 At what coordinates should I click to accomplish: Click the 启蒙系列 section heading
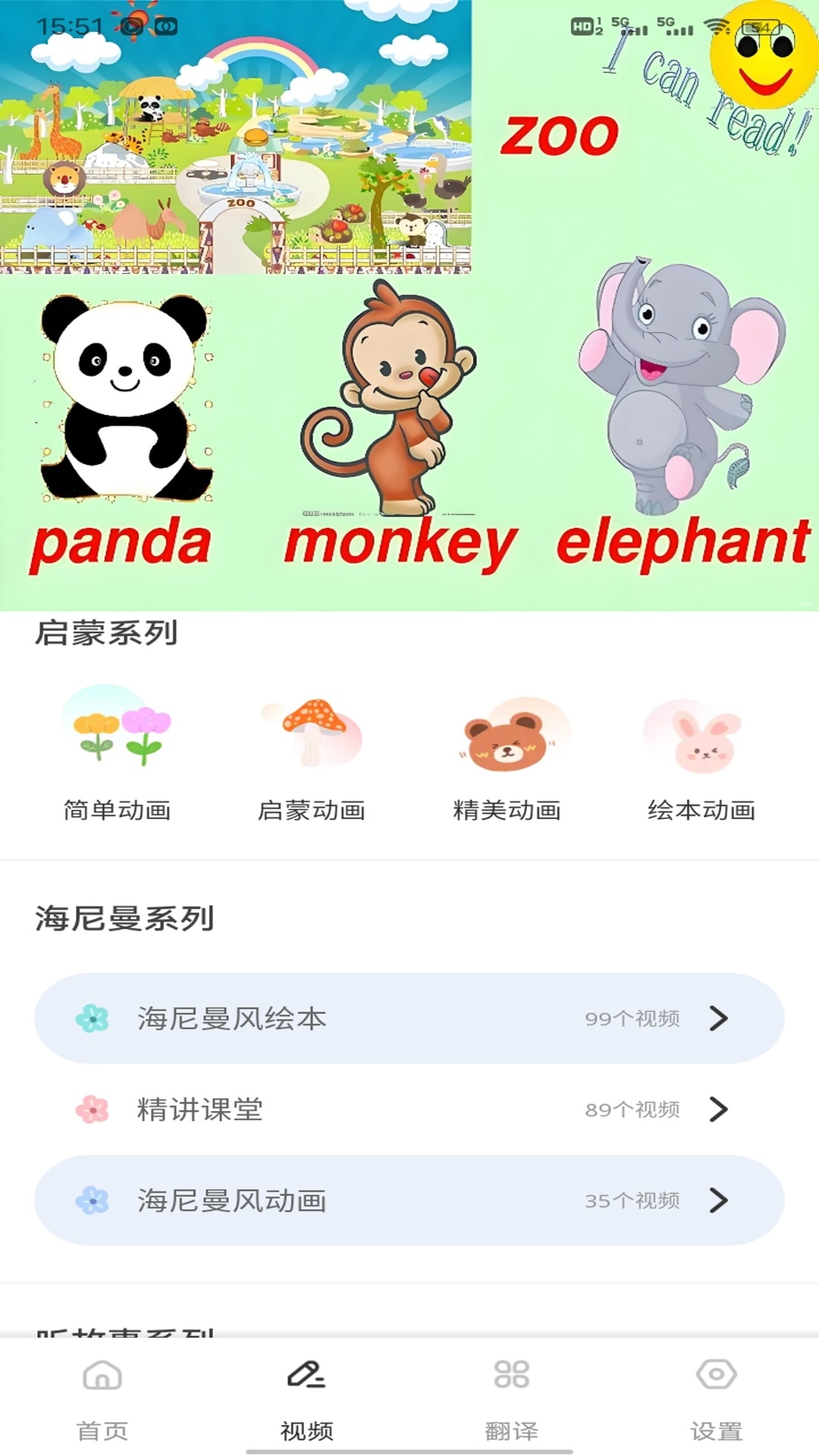108,634
